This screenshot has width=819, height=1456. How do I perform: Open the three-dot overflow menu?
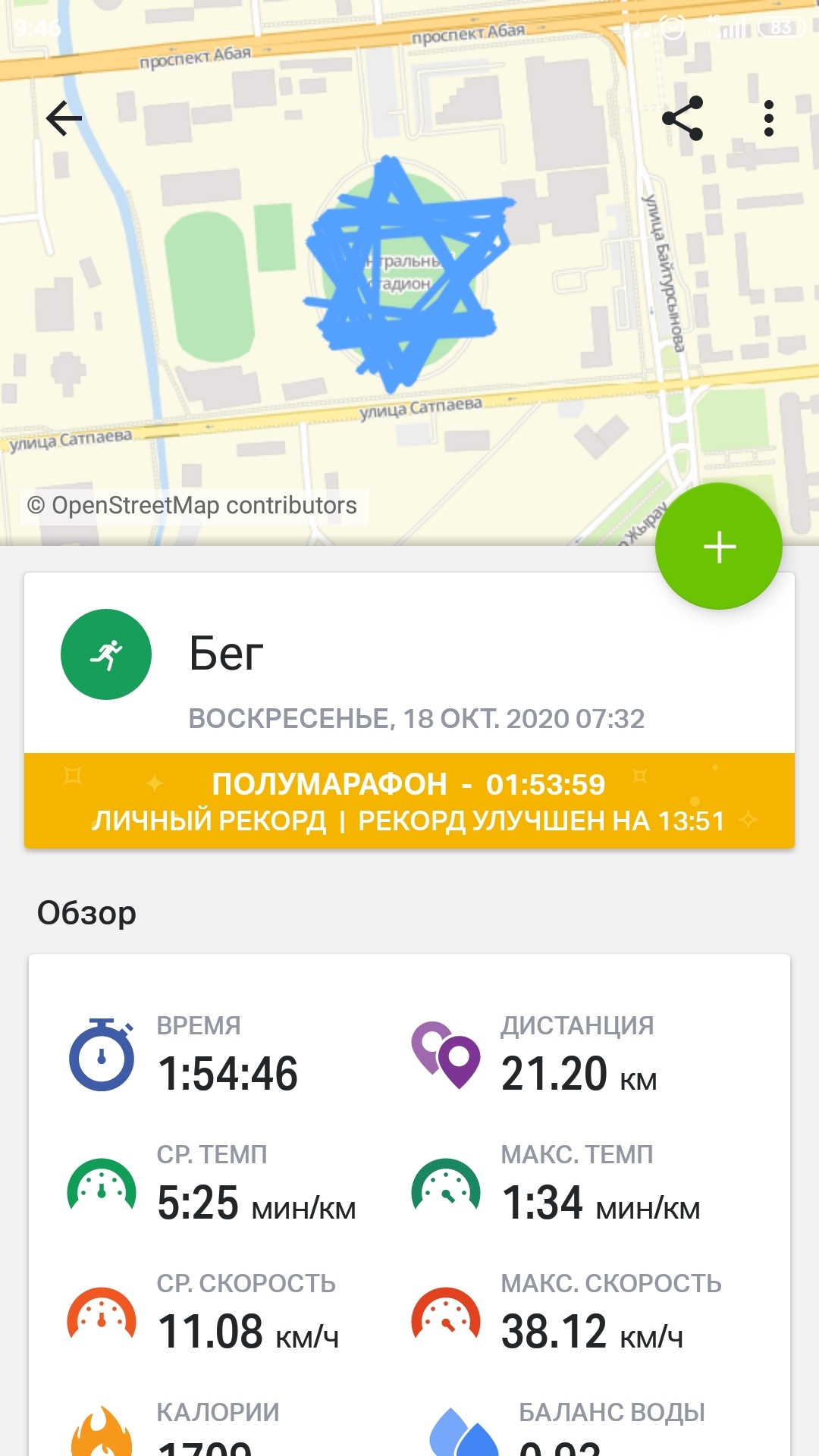coord(769,118)
